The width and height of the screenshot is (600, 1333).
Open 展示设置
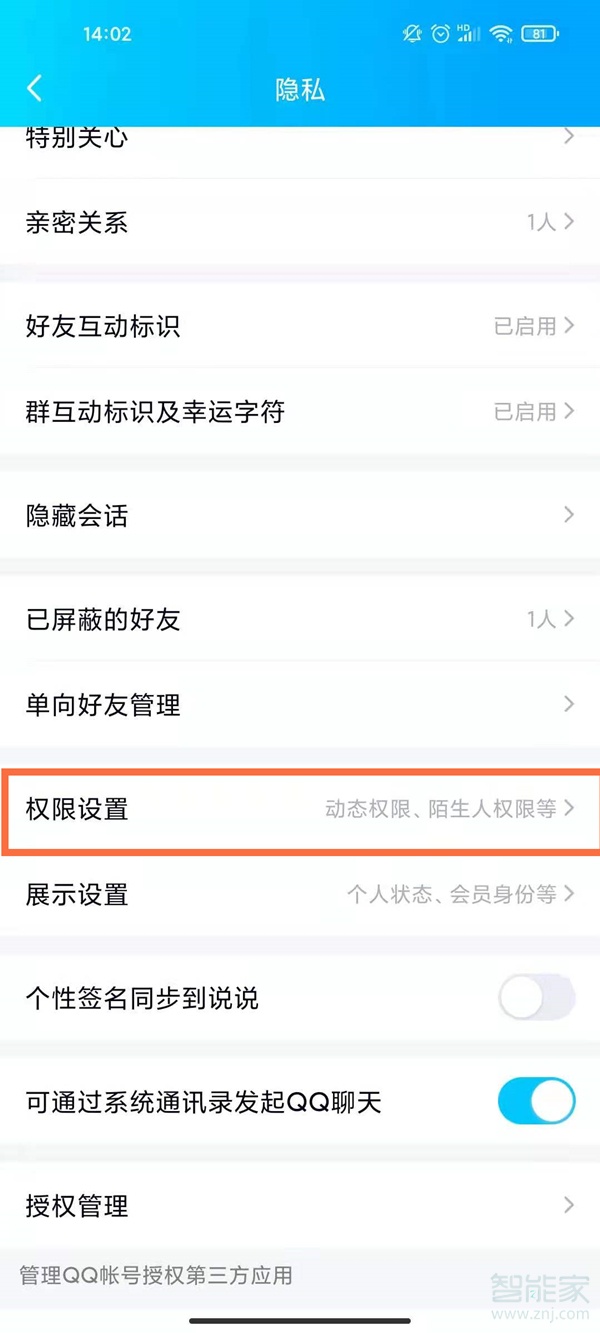click(300, 894)
